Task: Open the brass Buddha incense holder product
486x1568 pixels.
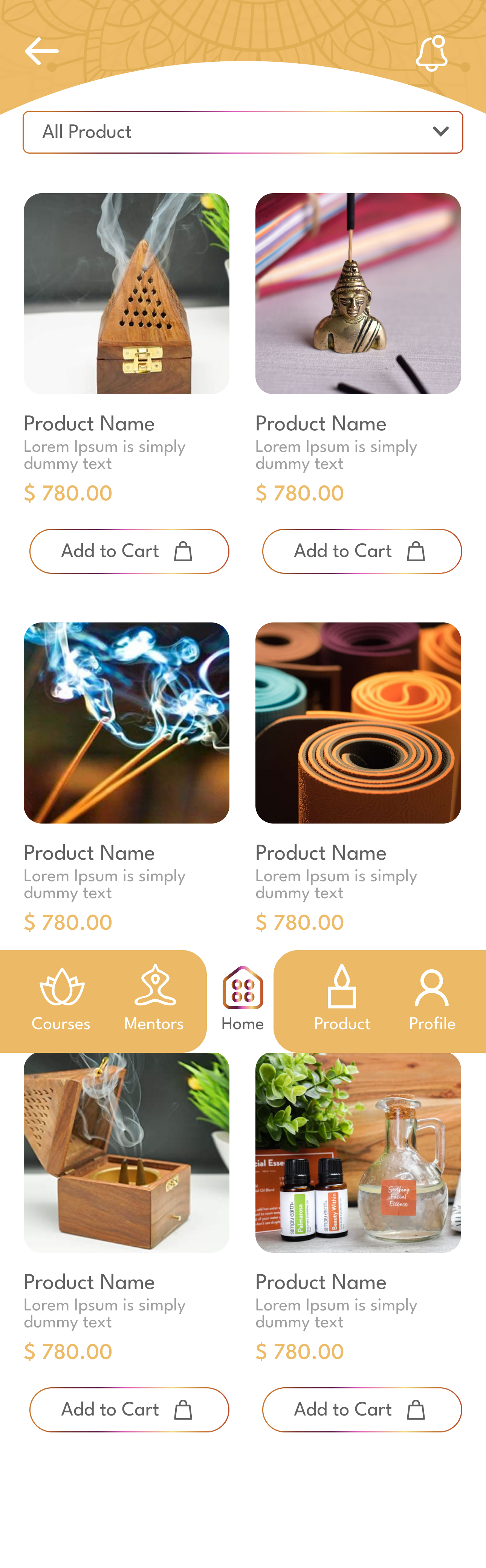Action: [x=358, y=293]
